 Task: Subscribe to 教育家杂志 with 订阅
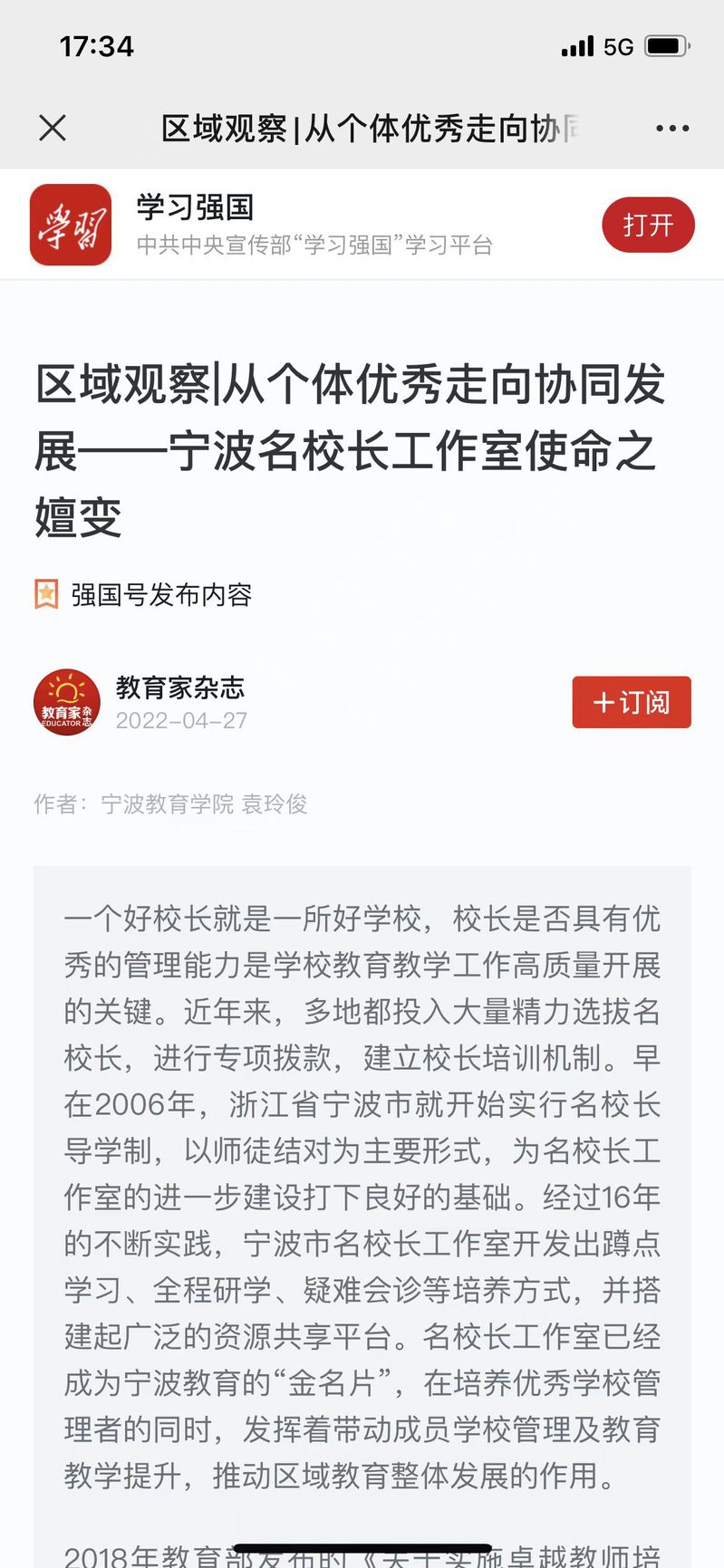click(632, 702)
